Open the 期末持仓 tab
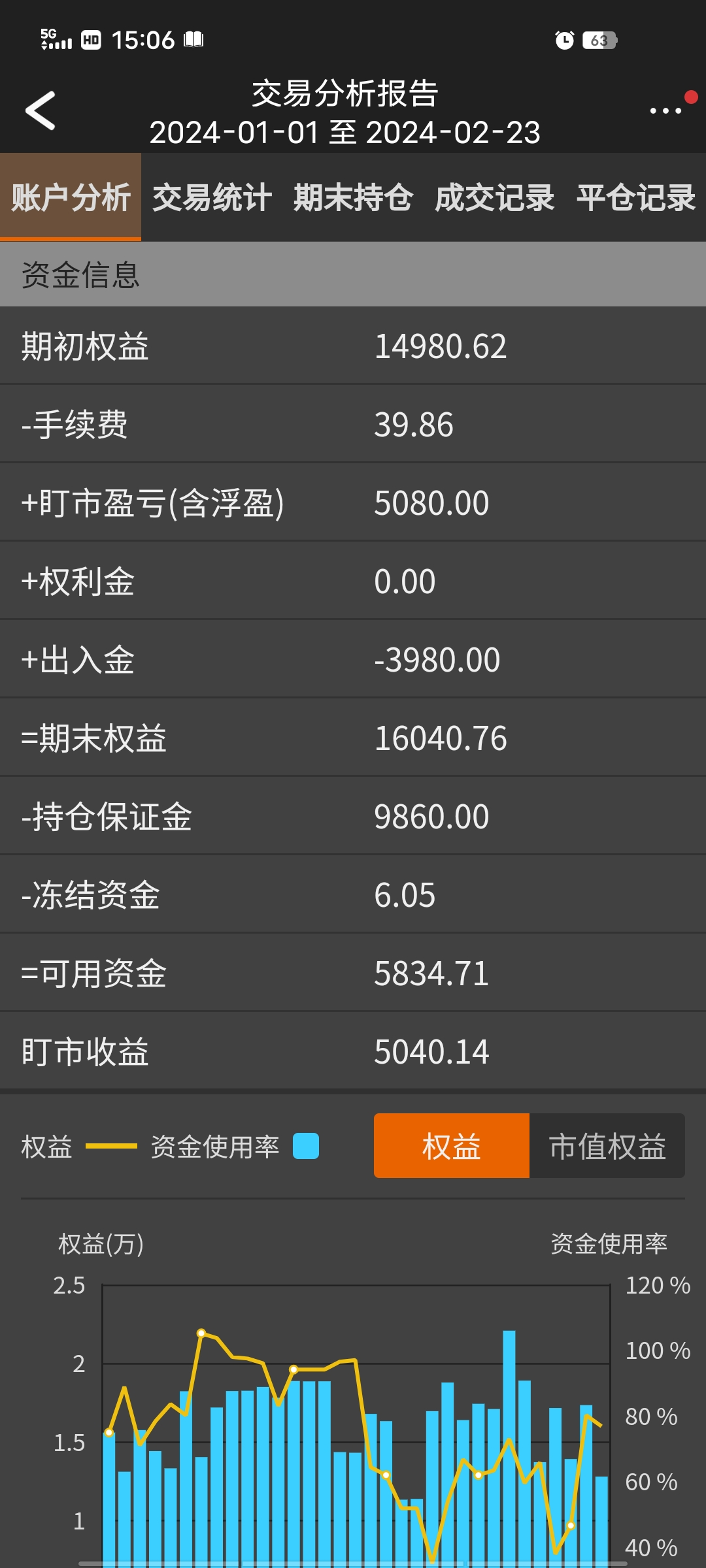This screenshot has width=706, height=1568. pyautogui.click(x=353, y=197)
